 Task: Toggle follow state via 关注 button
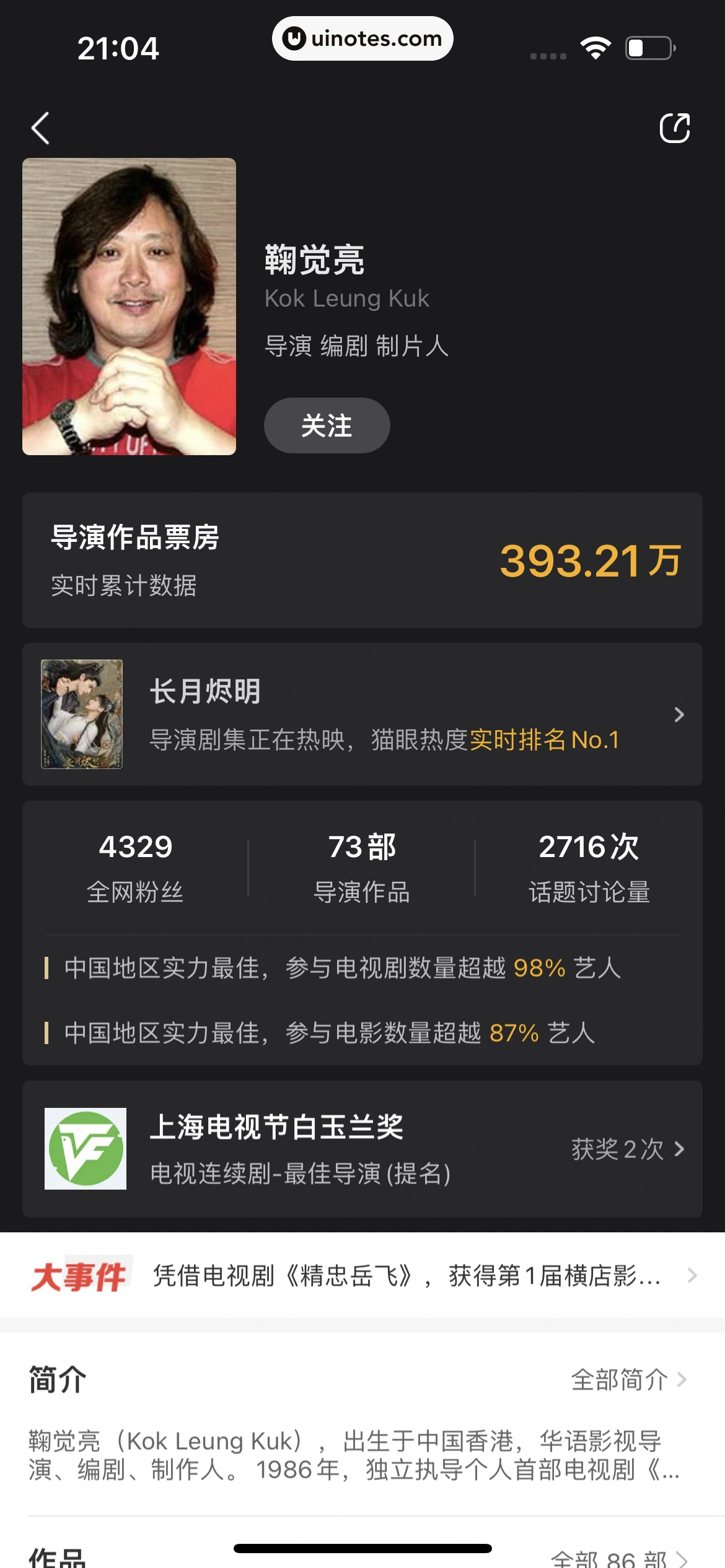tap(326, 425)
